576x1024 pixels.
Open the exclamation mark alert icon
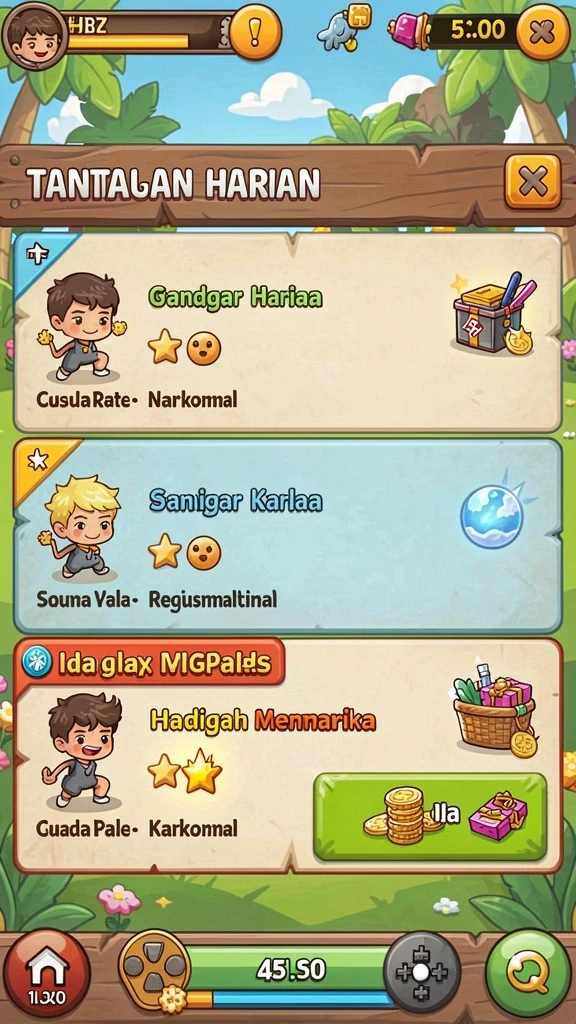coord(255,31)
